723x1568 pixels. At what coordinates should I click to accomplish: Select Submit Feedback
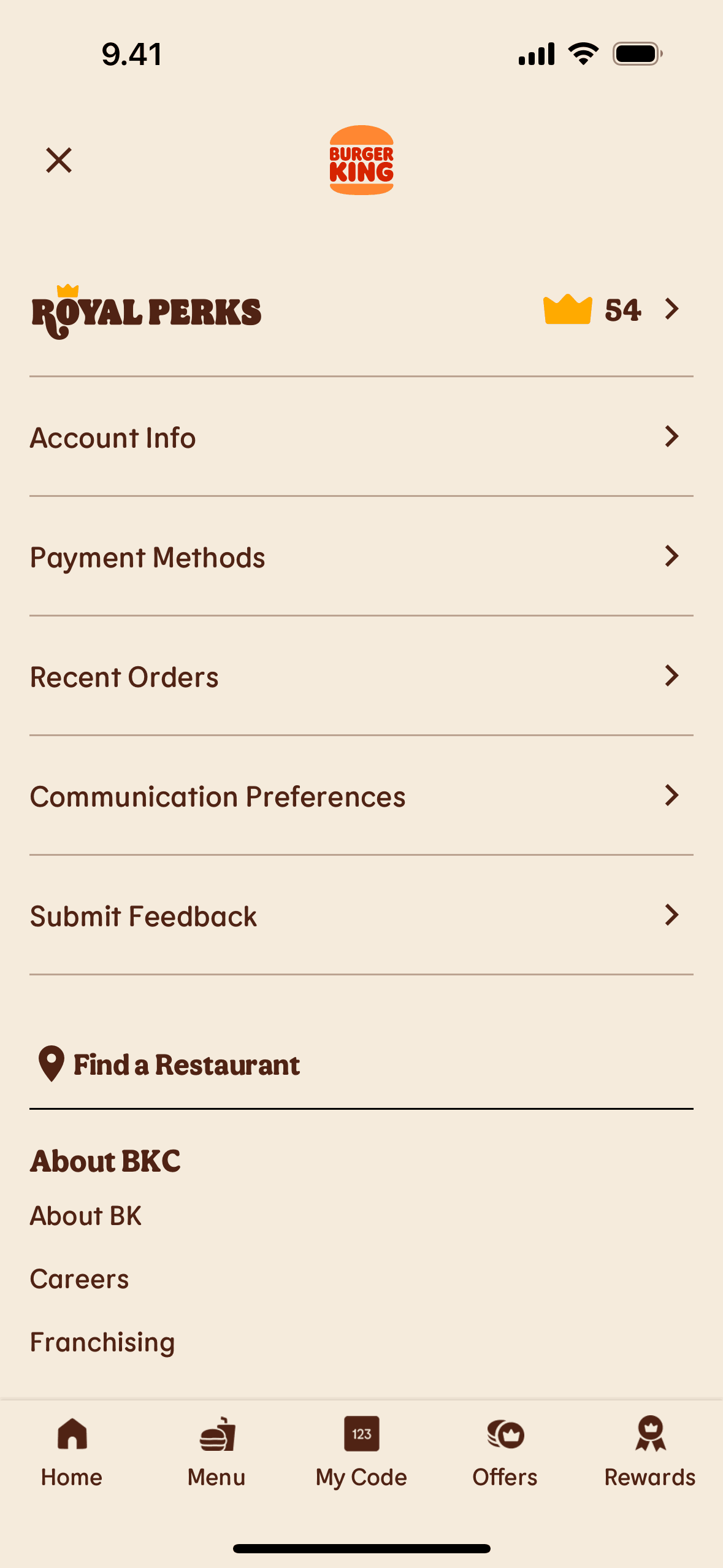click(x=361, y=916)
